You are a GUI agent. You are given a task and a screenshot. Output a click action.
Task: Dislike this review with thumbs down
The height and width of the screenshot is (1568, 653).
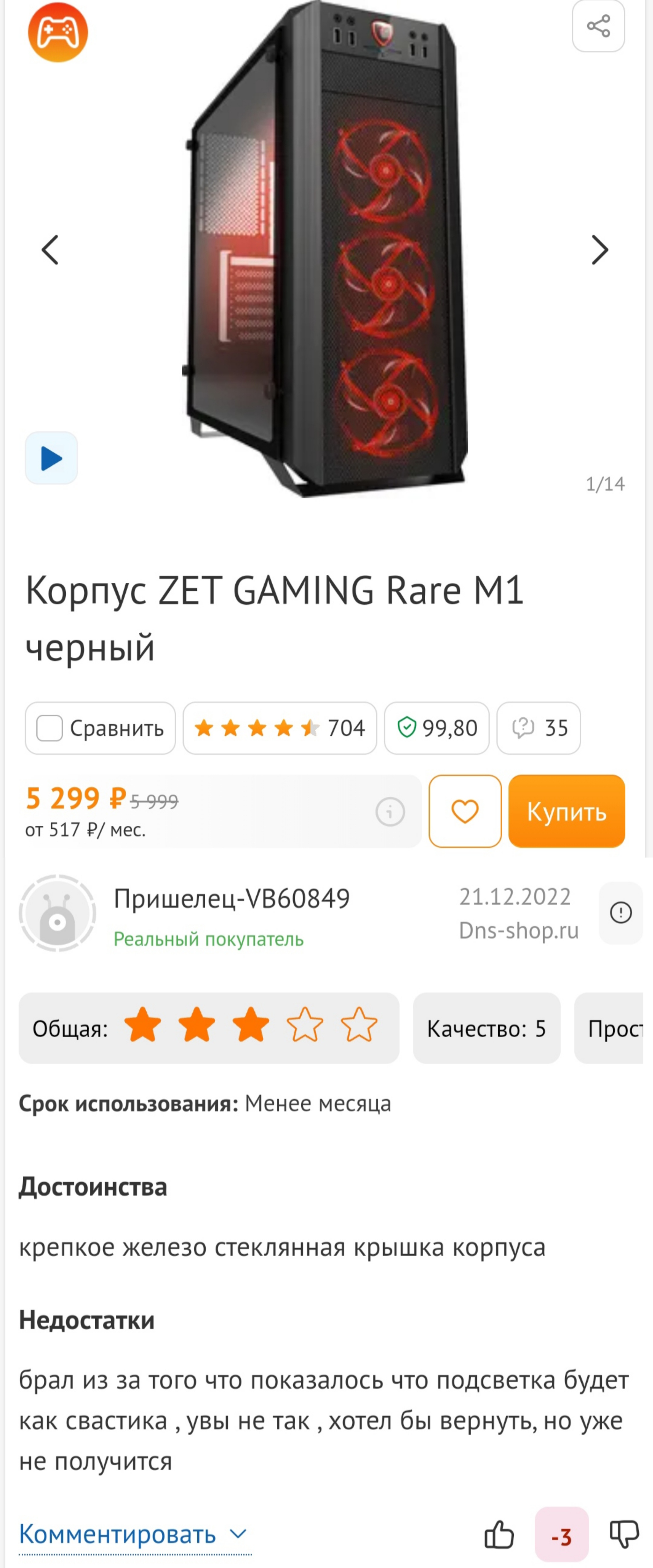[x=624, y=1533]
